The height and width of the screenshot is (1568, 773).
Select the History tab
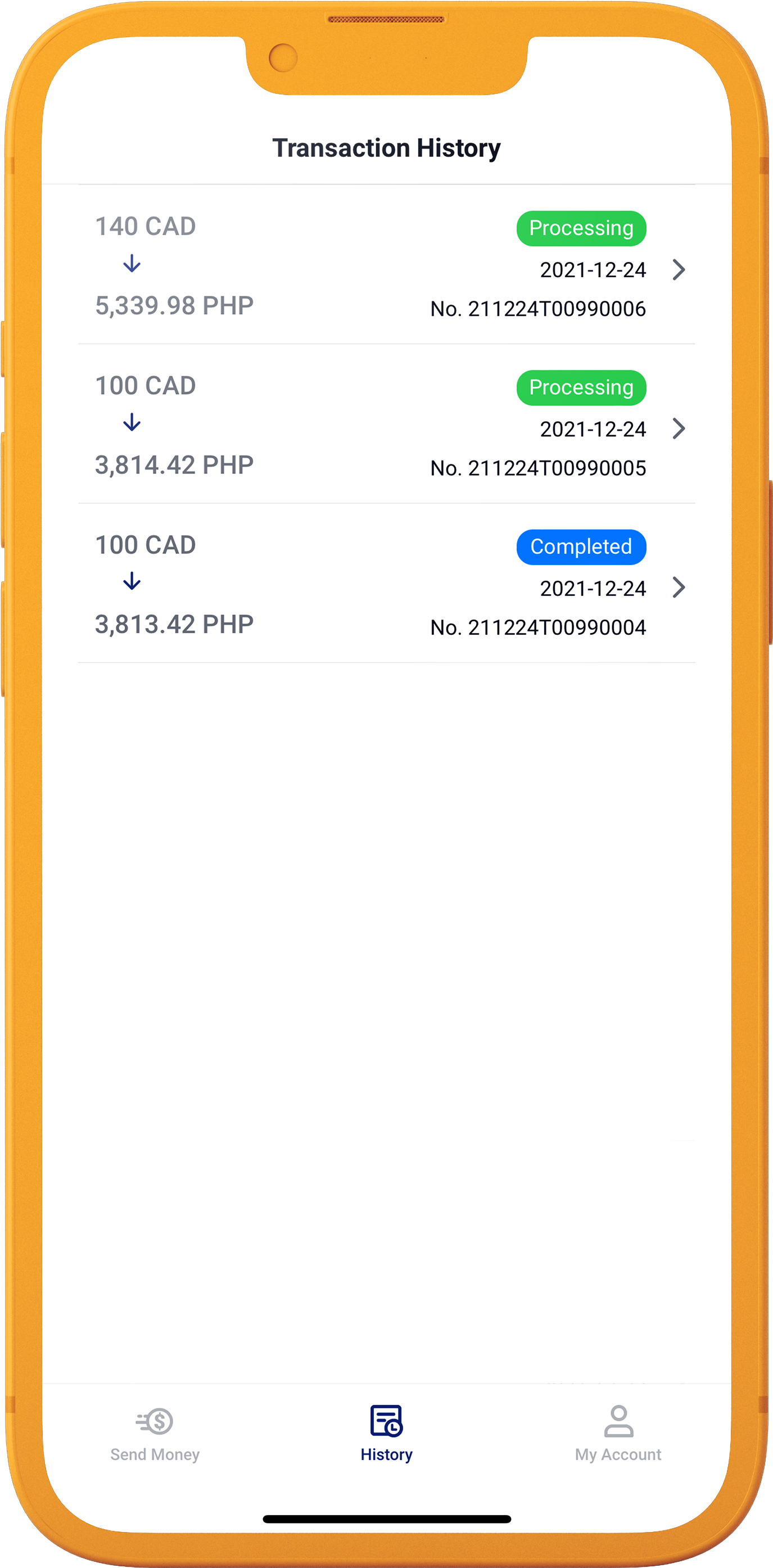(x=387, y=1434)
